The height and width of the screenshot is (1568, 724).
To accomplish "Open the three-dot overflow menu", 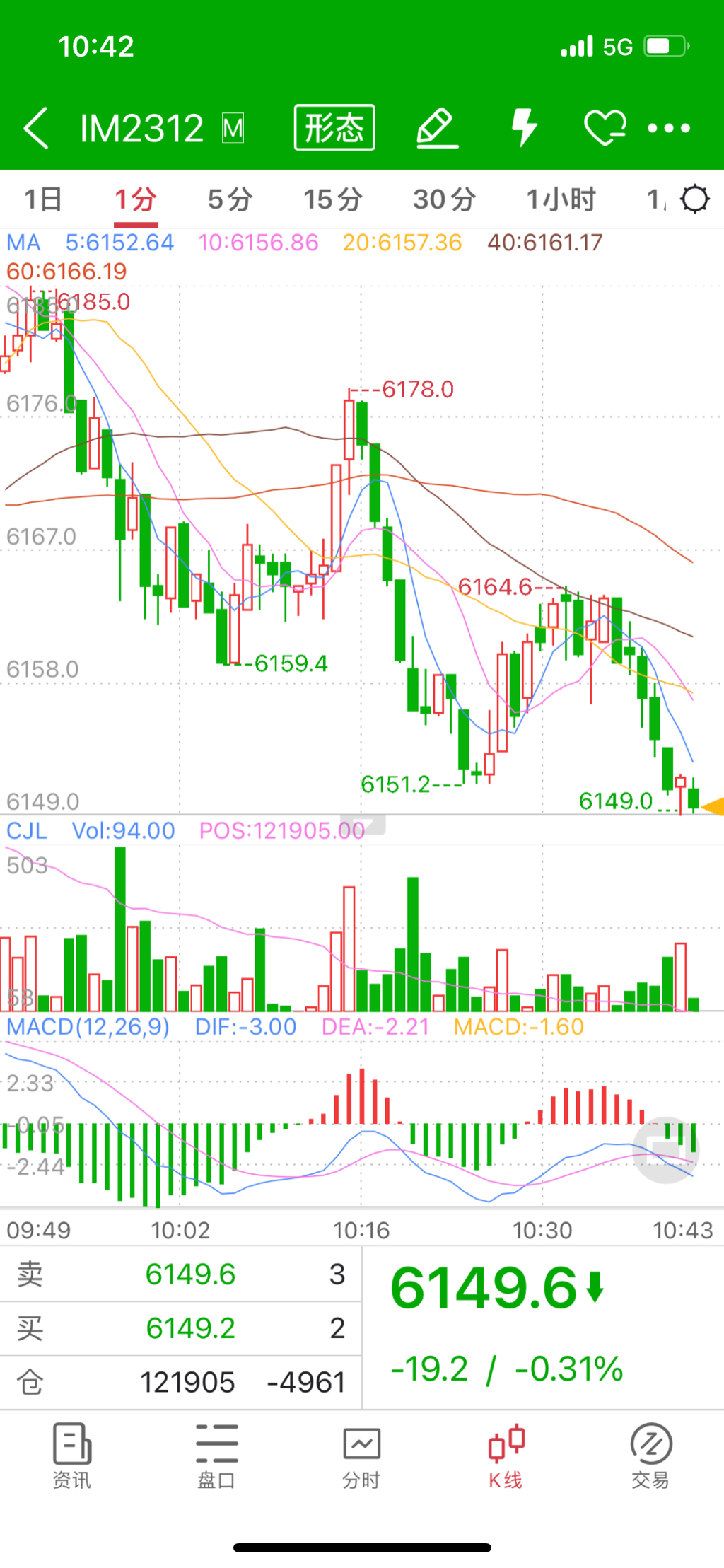I will coord(668,128).
